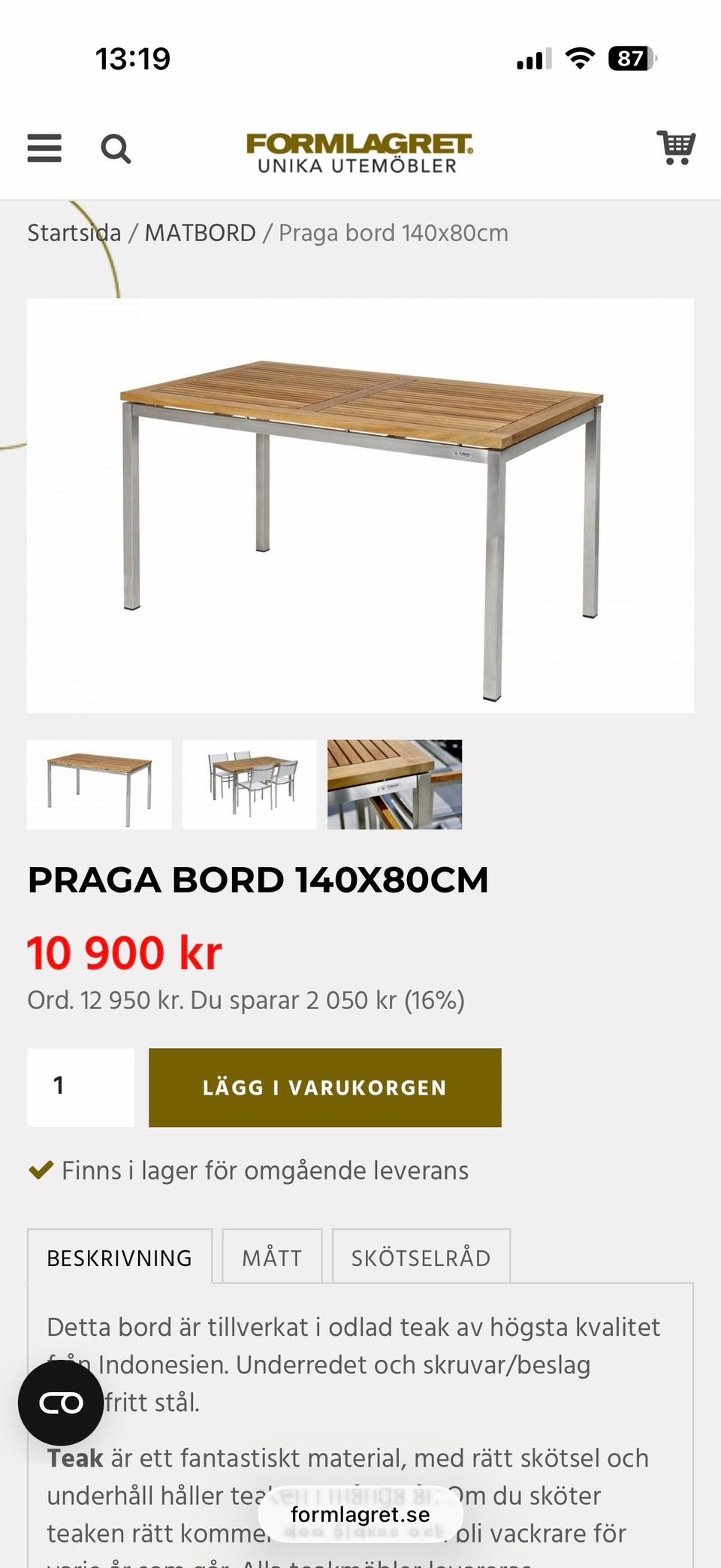Click LÄGG I VARUKORGEN button
This screenshot has height=1568, width=721.
coord(324,1087)
